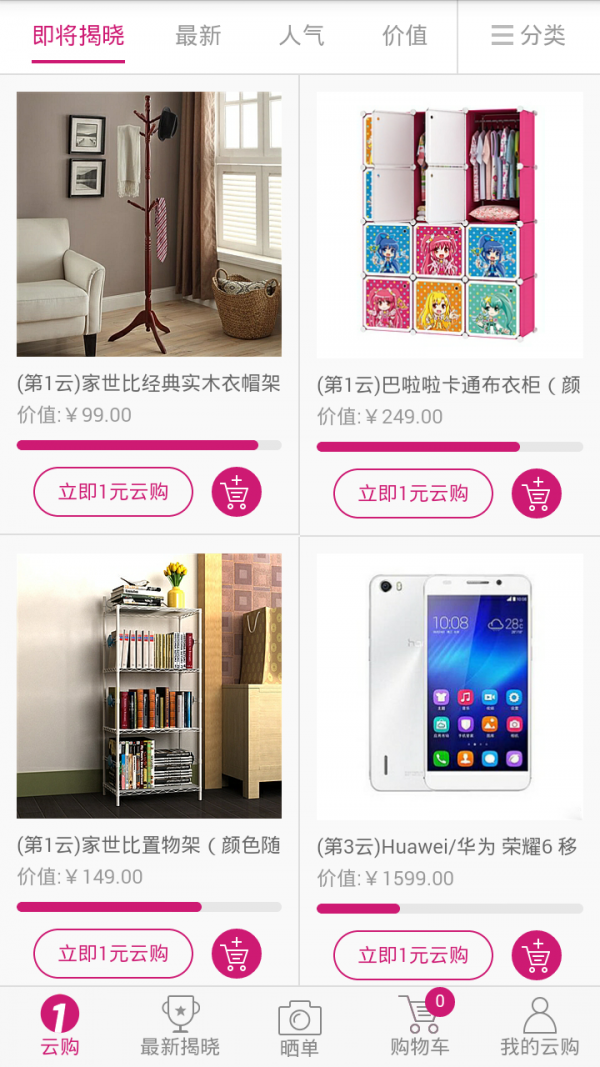Switch to the 最新 tab
This screenshot has height=1067, width=600.
point(198,36)
